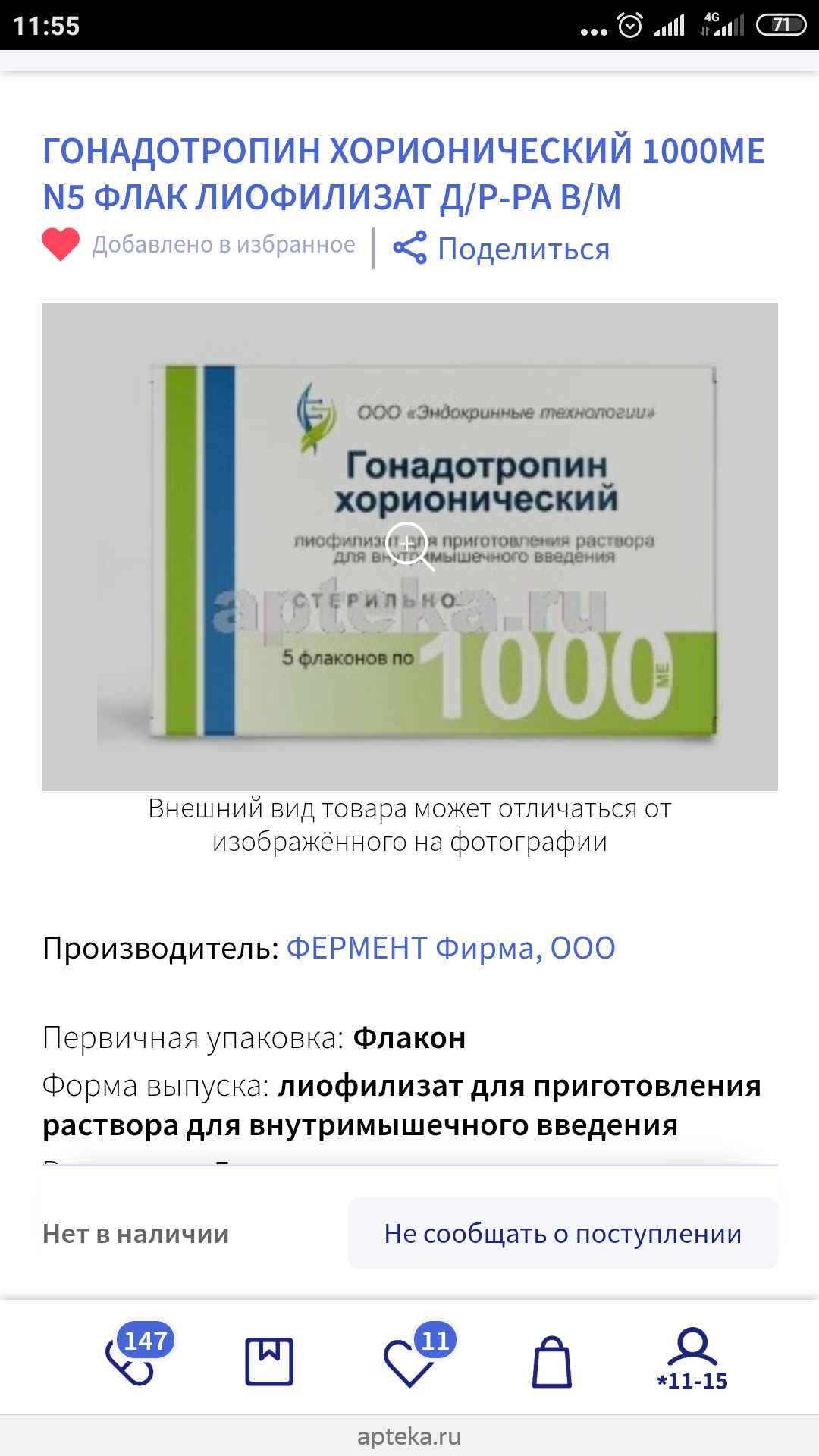819x1456 pixels.
Task: Open the profile tab *11-15
Action: point(692,1359)
